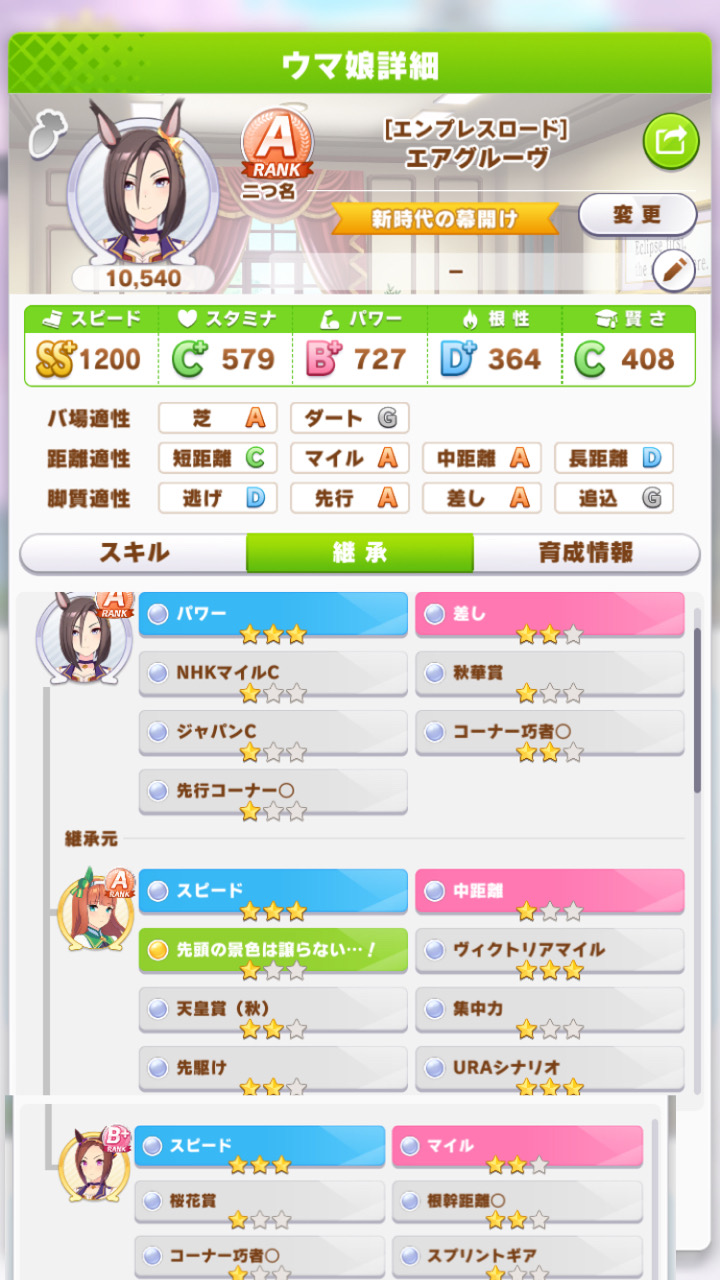
Task: Tap the NHKマイルC factor
Action: click(x=273, y=674)
